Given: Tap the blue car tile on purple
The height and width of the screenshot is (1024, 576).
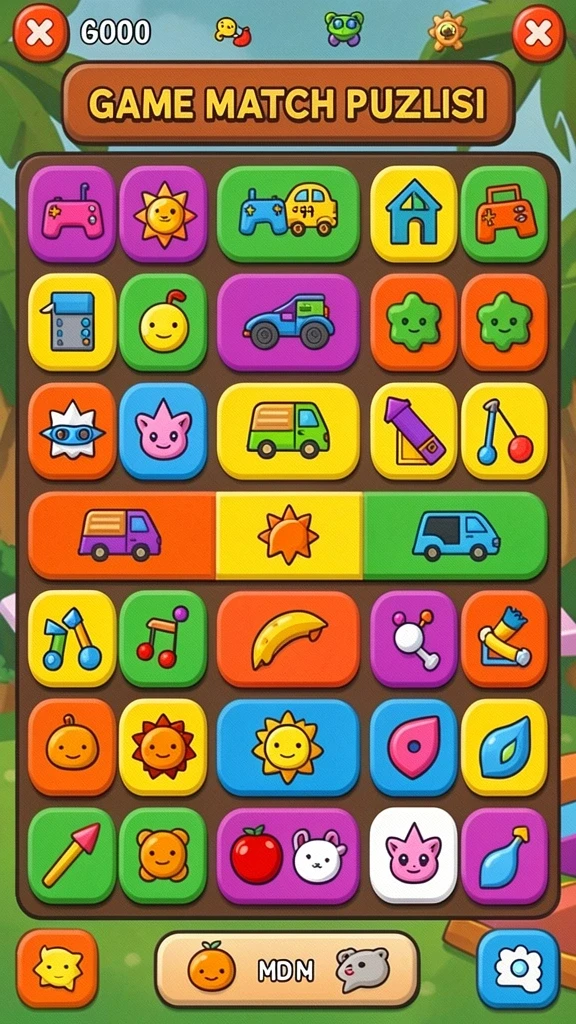Looking at the screenshot, I should 288,322.
